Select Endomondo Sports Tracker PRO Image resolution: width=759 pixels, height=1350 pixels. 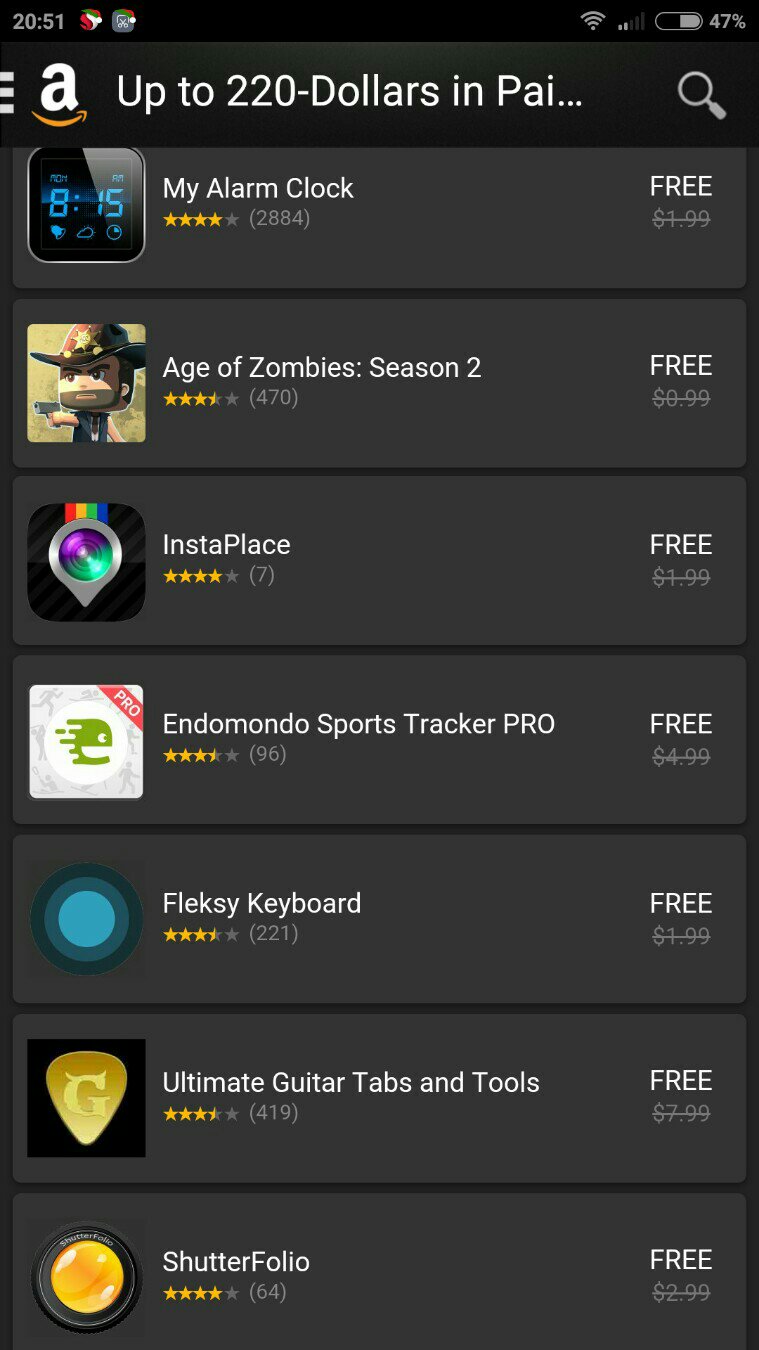coord(380,740)
